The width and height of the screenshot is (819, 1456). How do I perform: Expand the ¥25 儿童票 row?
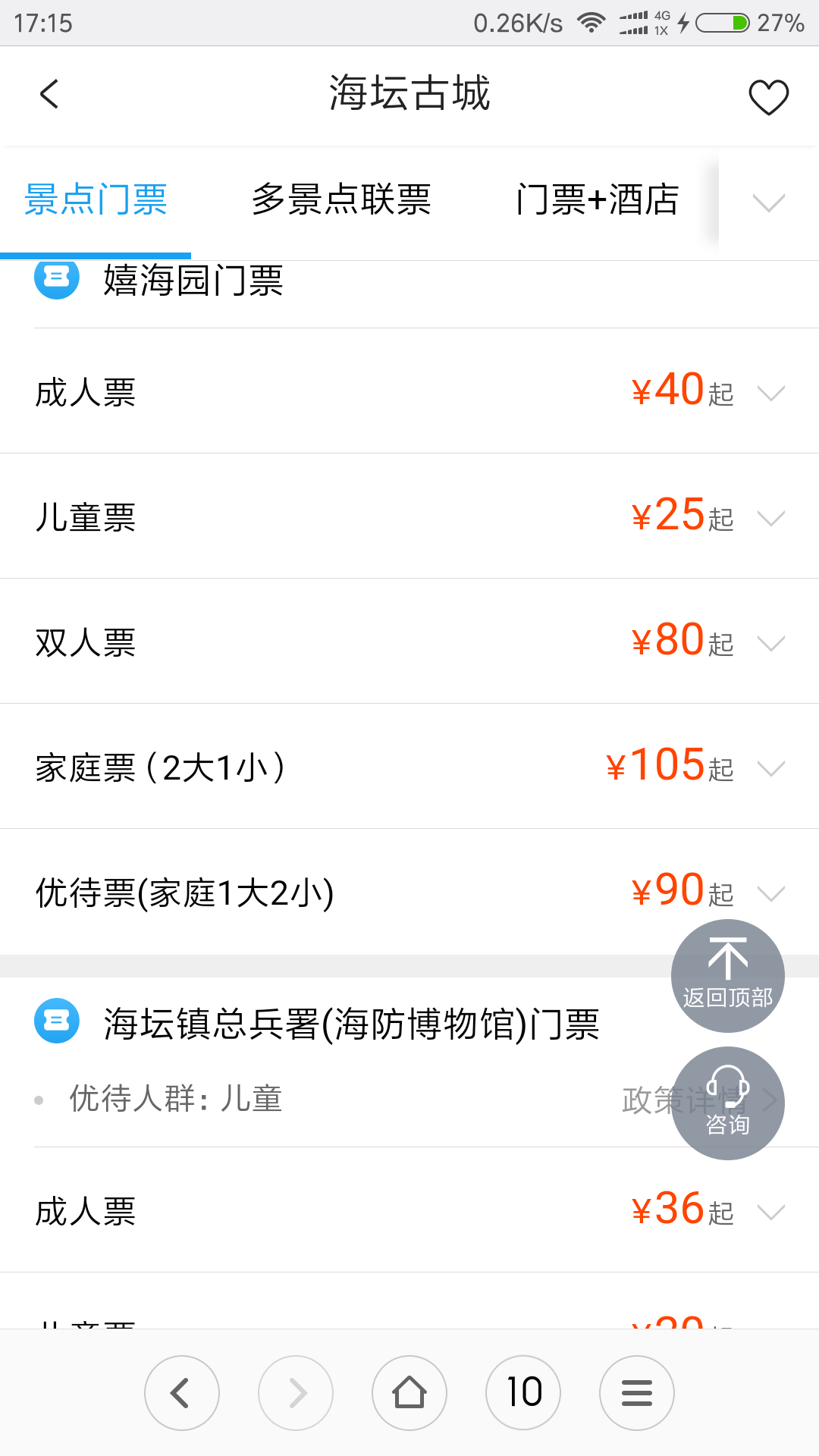(770, 518)
